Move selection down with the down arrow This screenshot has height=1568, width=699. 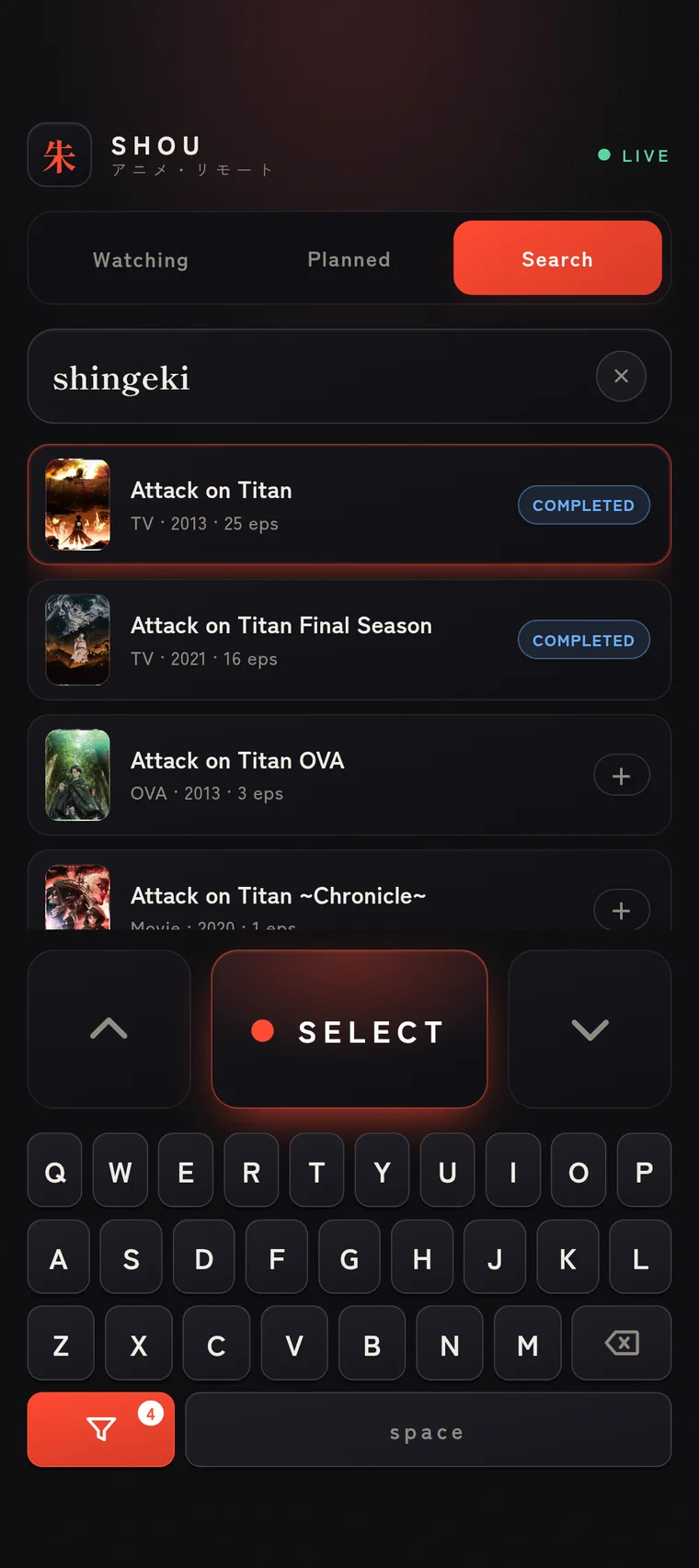(590, 1028)
